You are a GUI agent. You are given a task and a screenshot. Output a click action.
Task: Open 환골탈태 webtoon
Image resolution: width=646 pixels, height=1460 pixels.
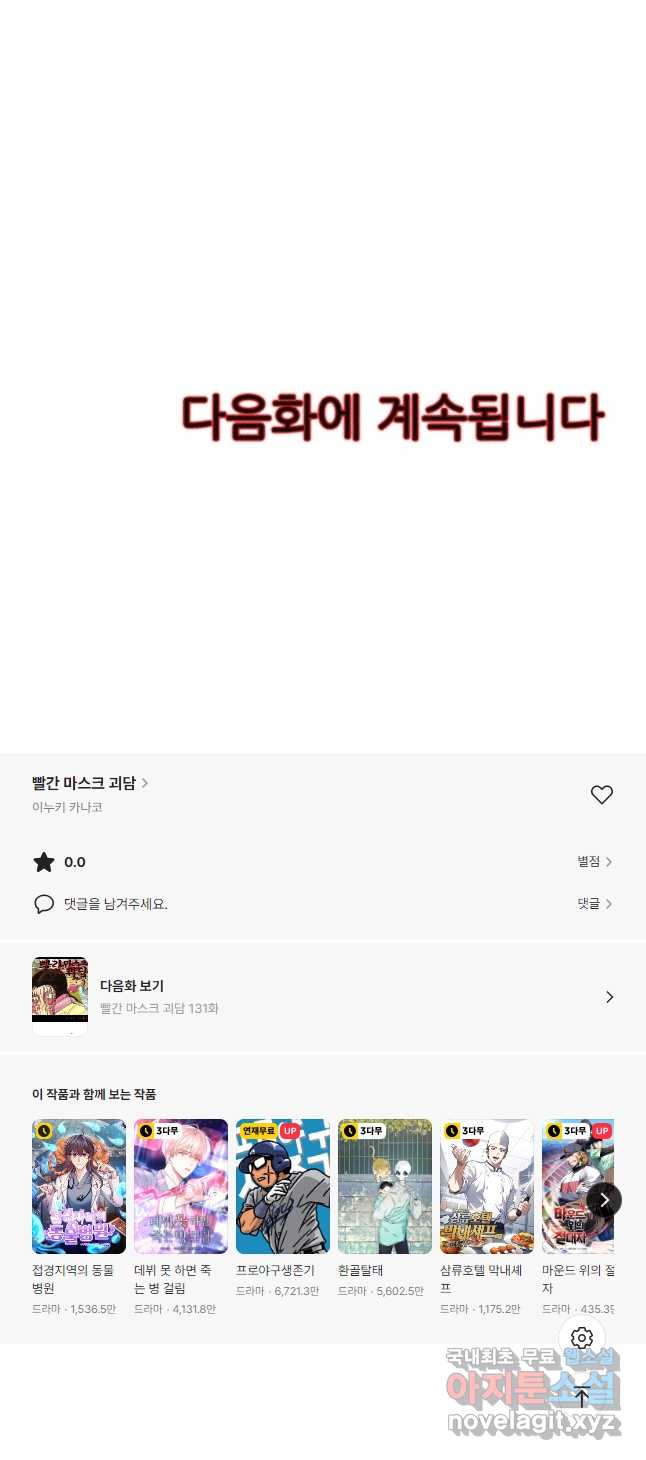tap(385, 1187)
